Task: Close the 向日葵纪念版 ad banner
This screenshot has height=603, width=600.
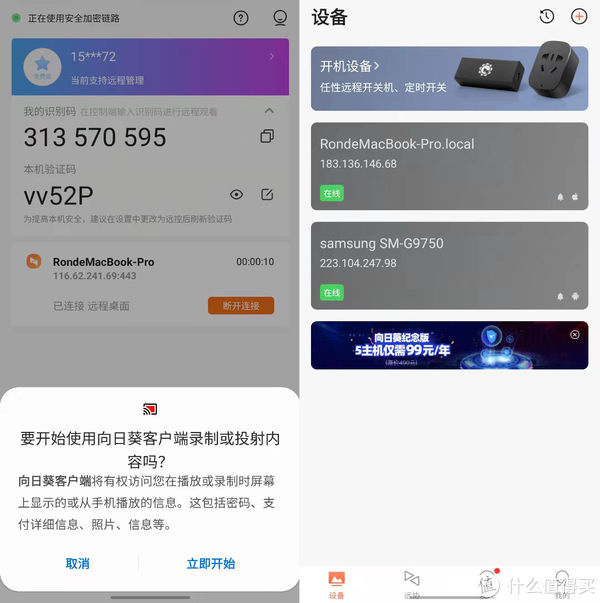Action: [575, 335]
